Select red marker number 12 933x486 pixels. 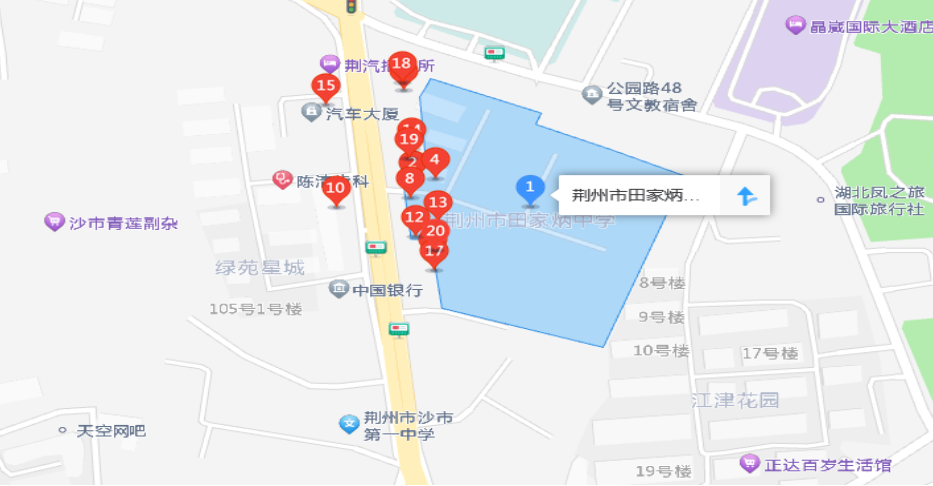point(414,217)
